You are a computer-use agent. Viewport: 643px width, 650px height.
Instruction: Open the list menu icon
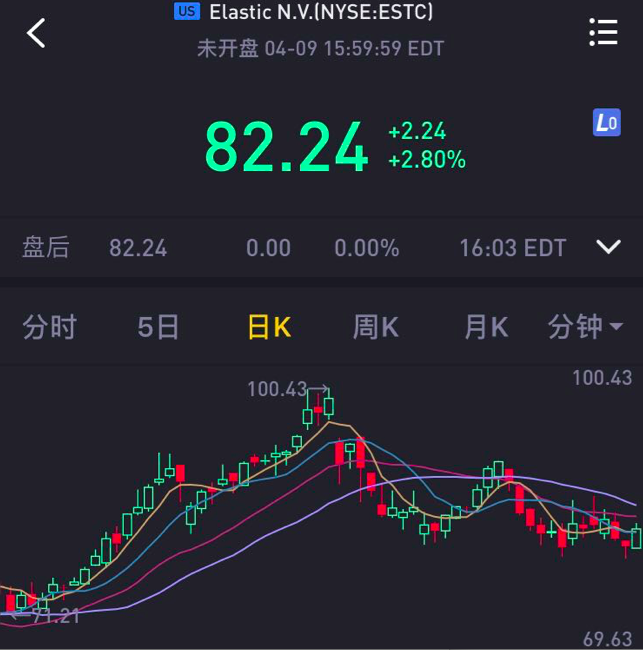[603, 33]
